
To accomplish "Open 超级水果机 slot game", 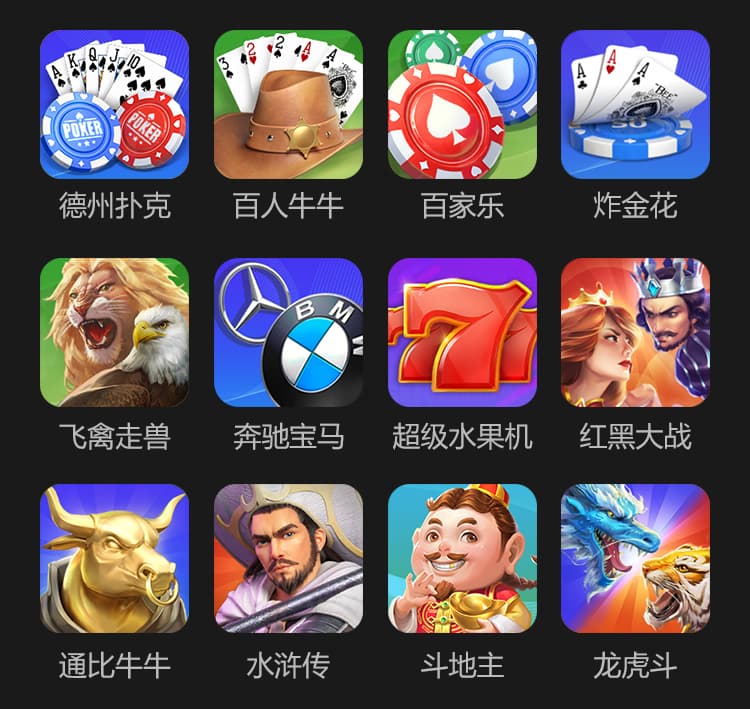I will [x=462, y=332].
